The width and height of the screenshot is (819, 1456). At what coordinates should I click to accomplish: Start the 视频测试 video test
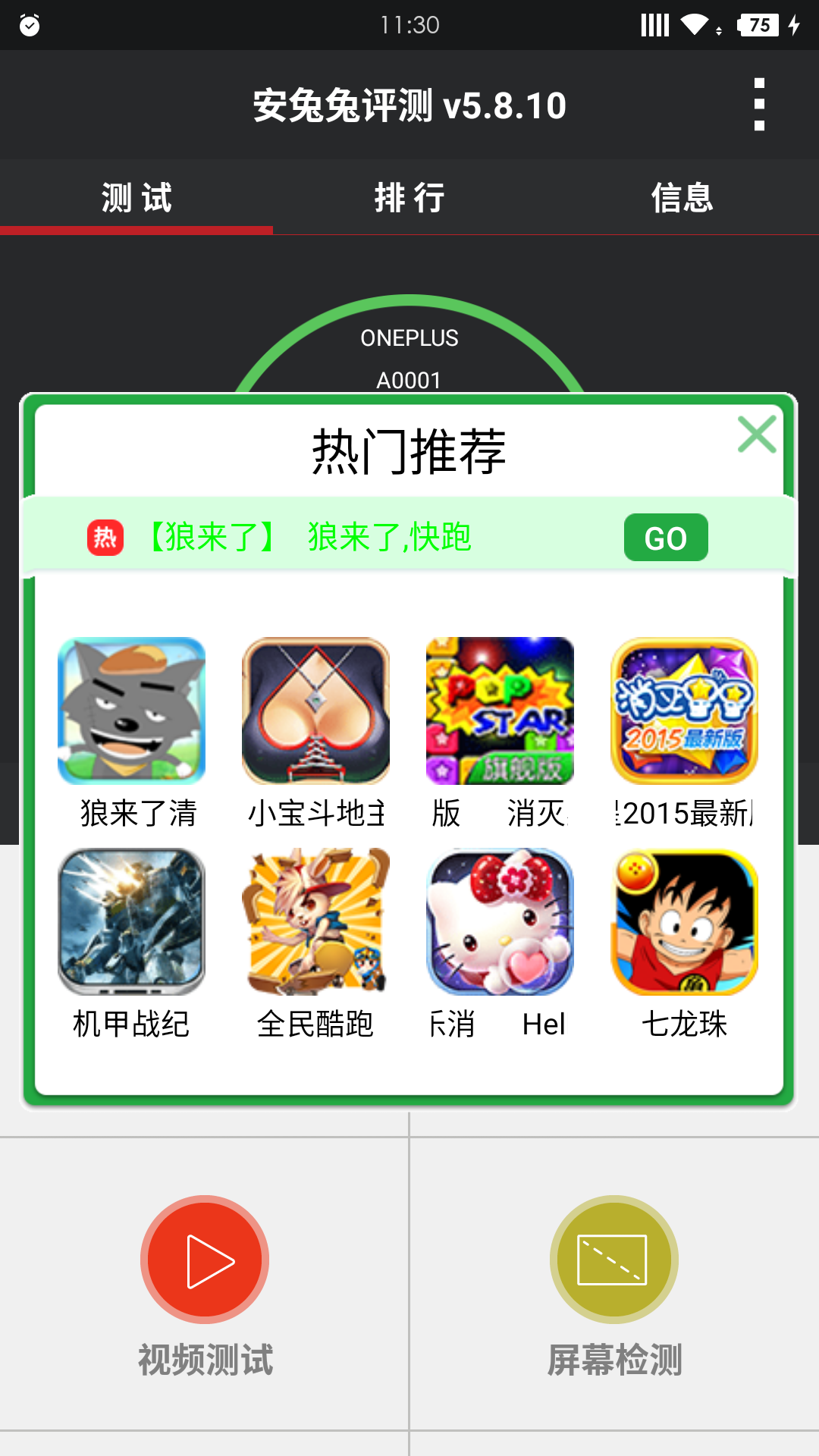205,1260
